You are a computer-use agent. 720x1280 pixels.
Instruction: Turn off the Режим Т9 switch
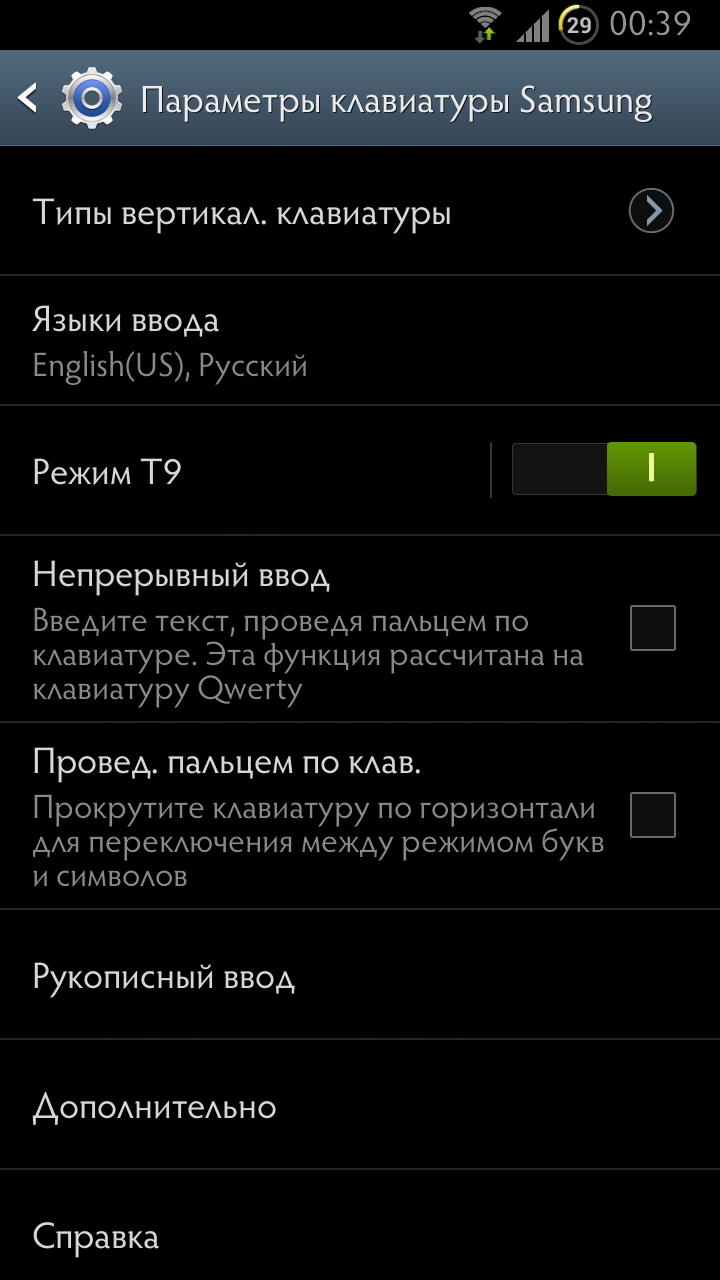604,469
